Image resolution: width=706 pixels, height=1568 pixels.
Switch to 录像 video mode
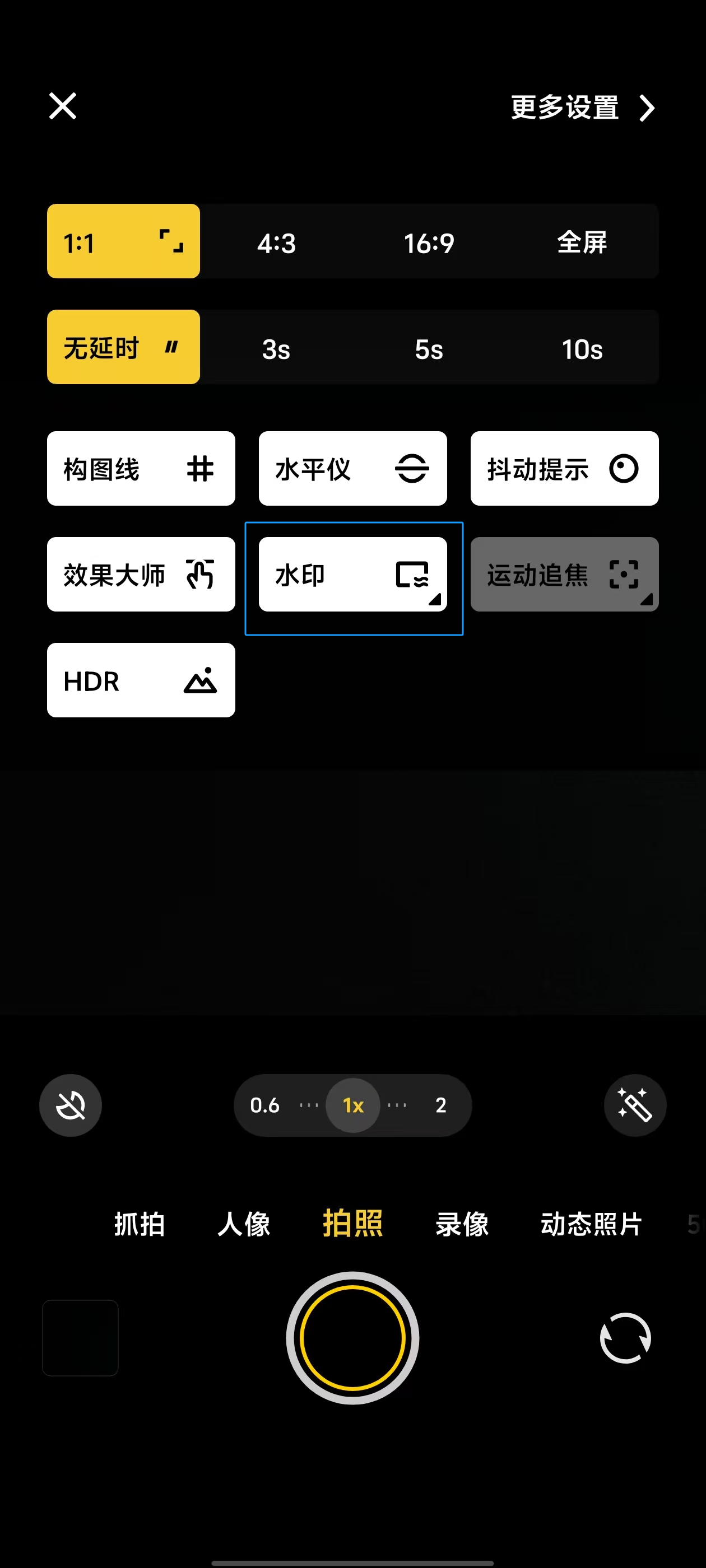[x=462, y=1224]
